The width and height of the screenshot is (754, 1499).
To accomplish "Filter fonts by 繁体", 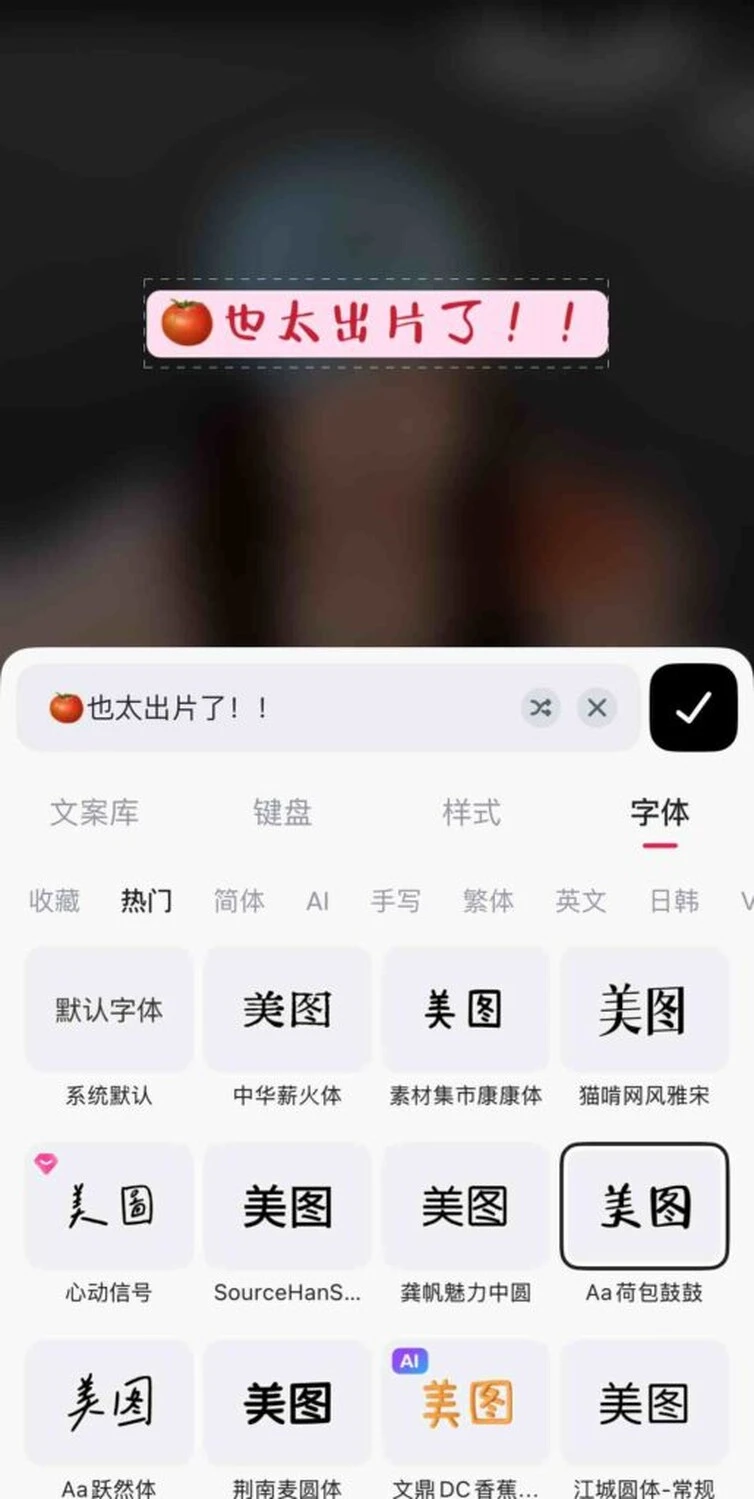I will [x=488, y=900].
